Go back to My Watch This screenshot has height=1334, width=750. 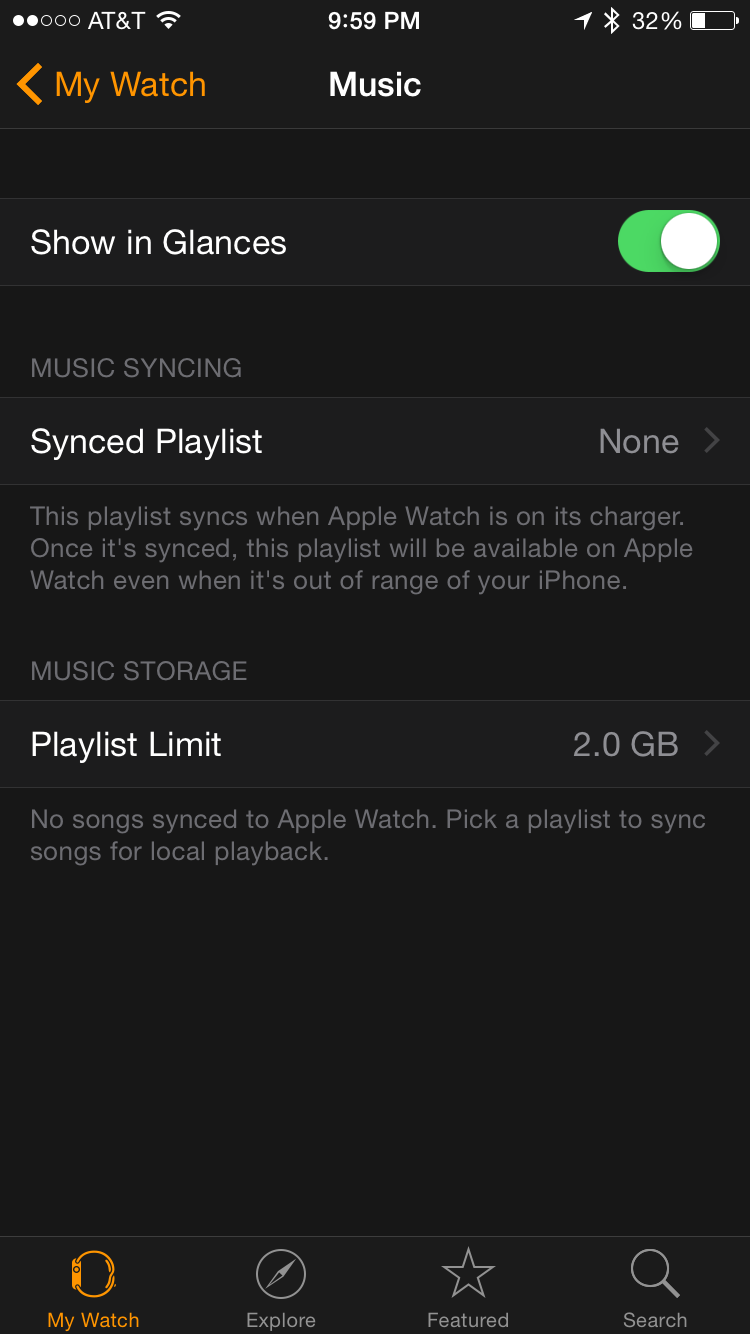point(112,85)
